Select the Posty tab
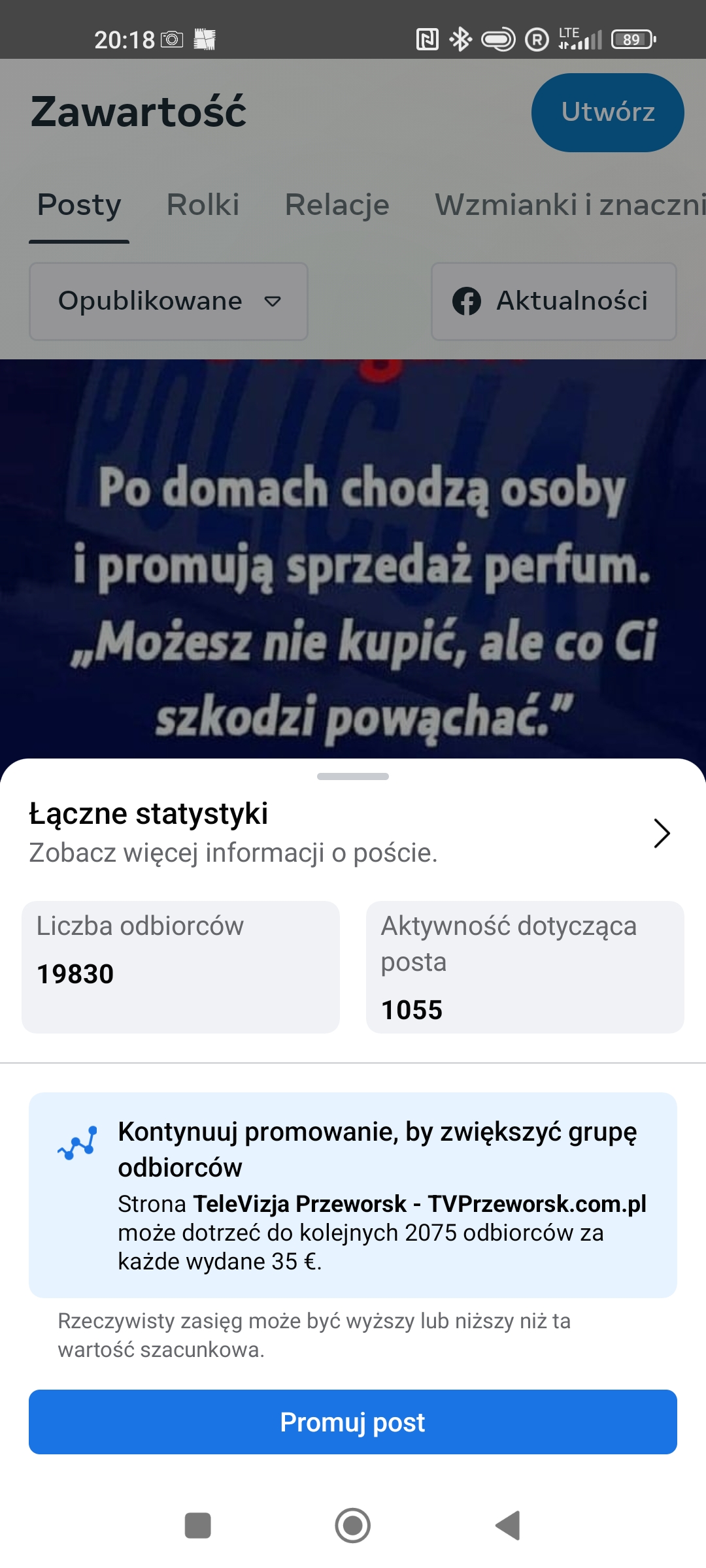 (79, 205)
